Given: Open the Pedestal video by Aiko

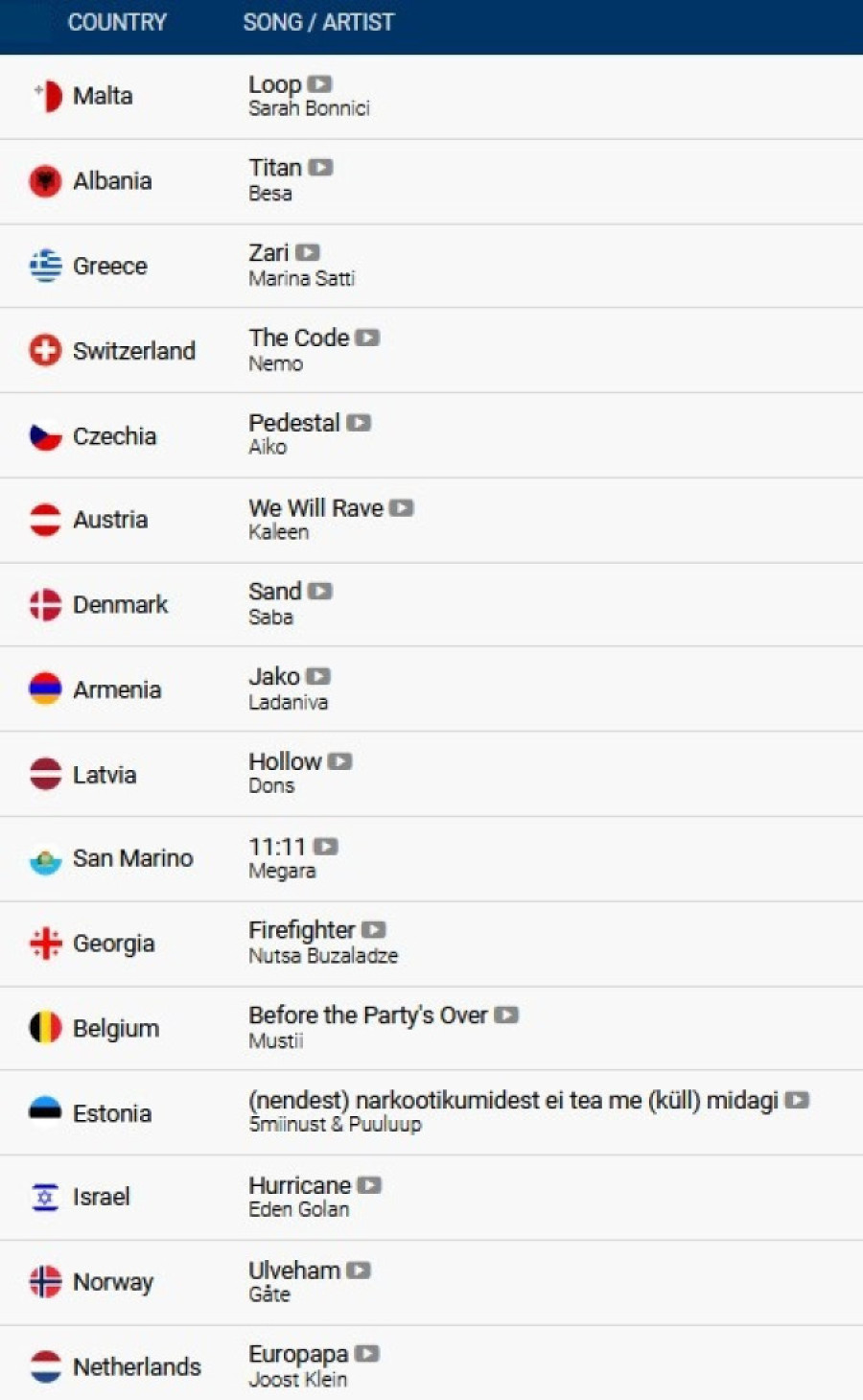Looking at the screenshot, I should pos(359,423).
